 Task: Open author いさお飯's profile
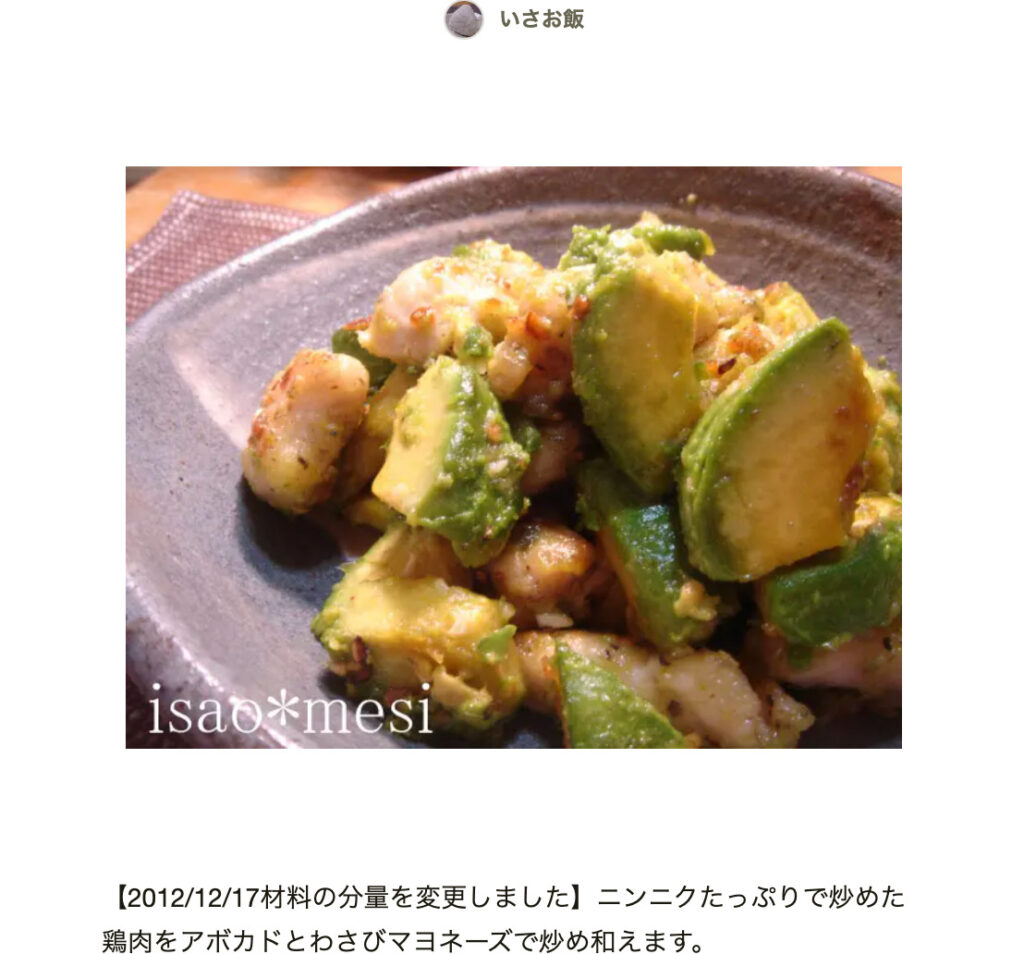tap(540, 19)
